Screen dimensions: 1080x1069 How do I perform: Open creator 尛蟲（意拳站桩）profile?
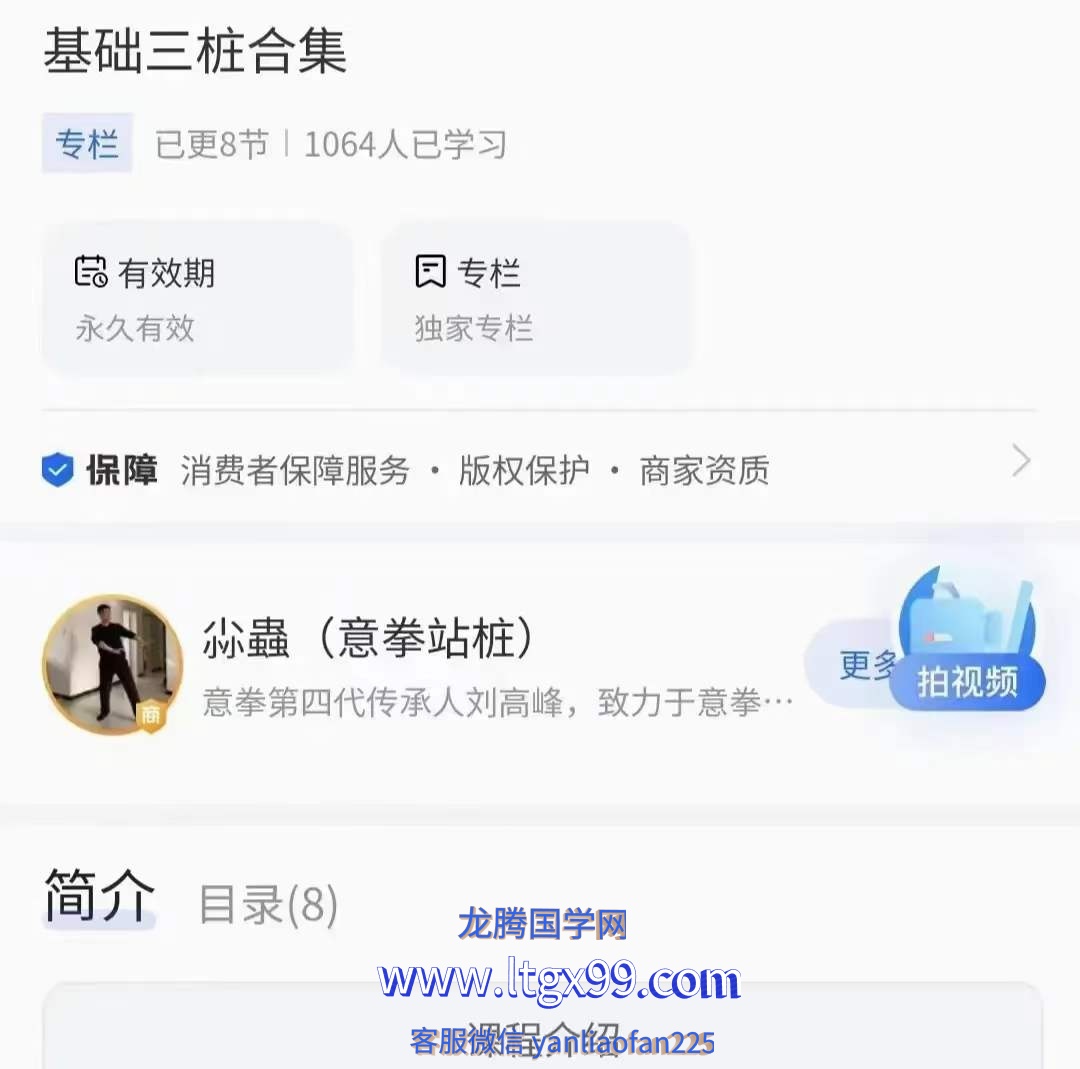click(x=368, y=639)
